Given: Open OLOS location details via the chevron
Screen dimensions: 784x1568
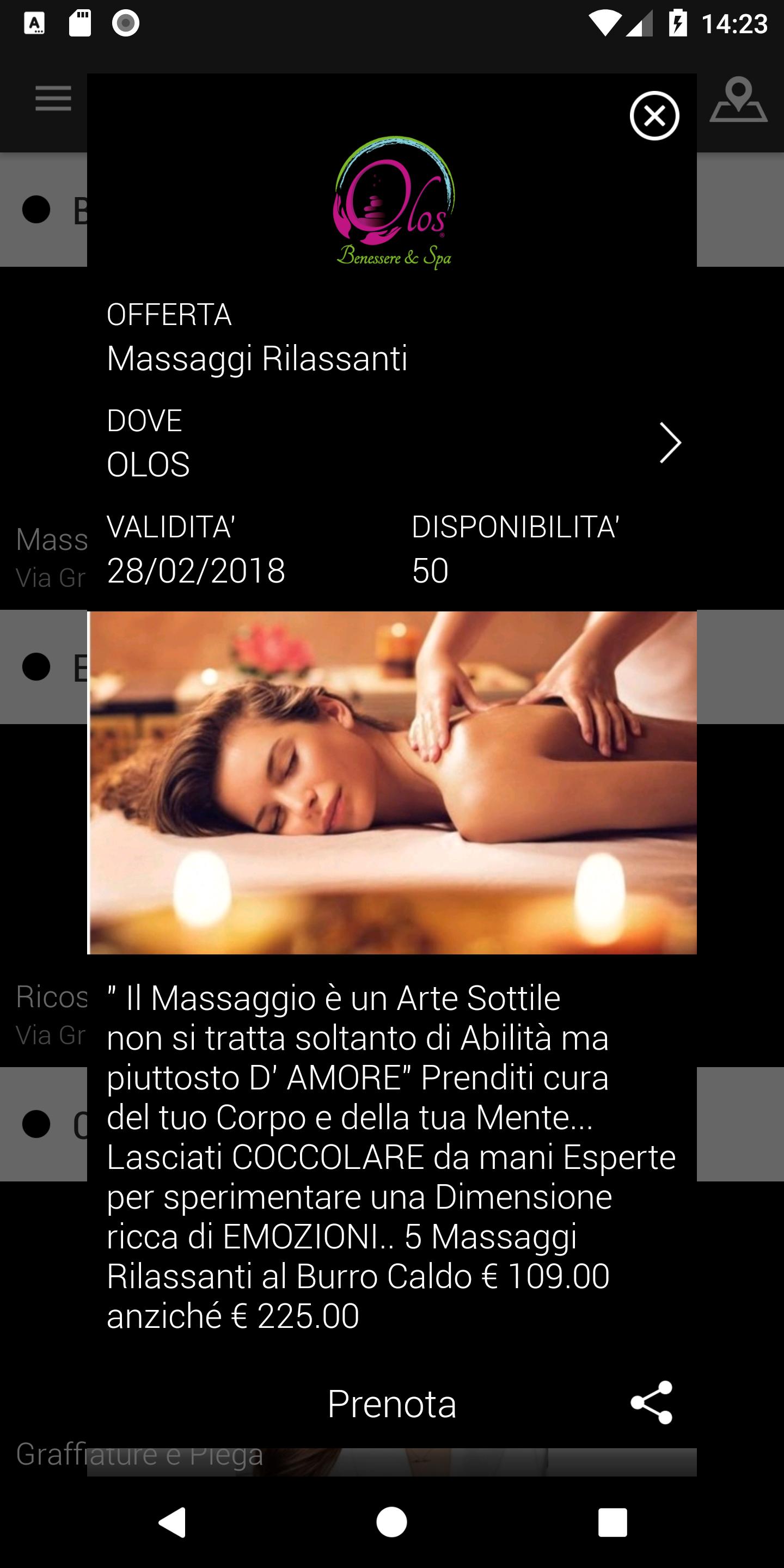Looking at the screenshot, I should tap(670, 443).
